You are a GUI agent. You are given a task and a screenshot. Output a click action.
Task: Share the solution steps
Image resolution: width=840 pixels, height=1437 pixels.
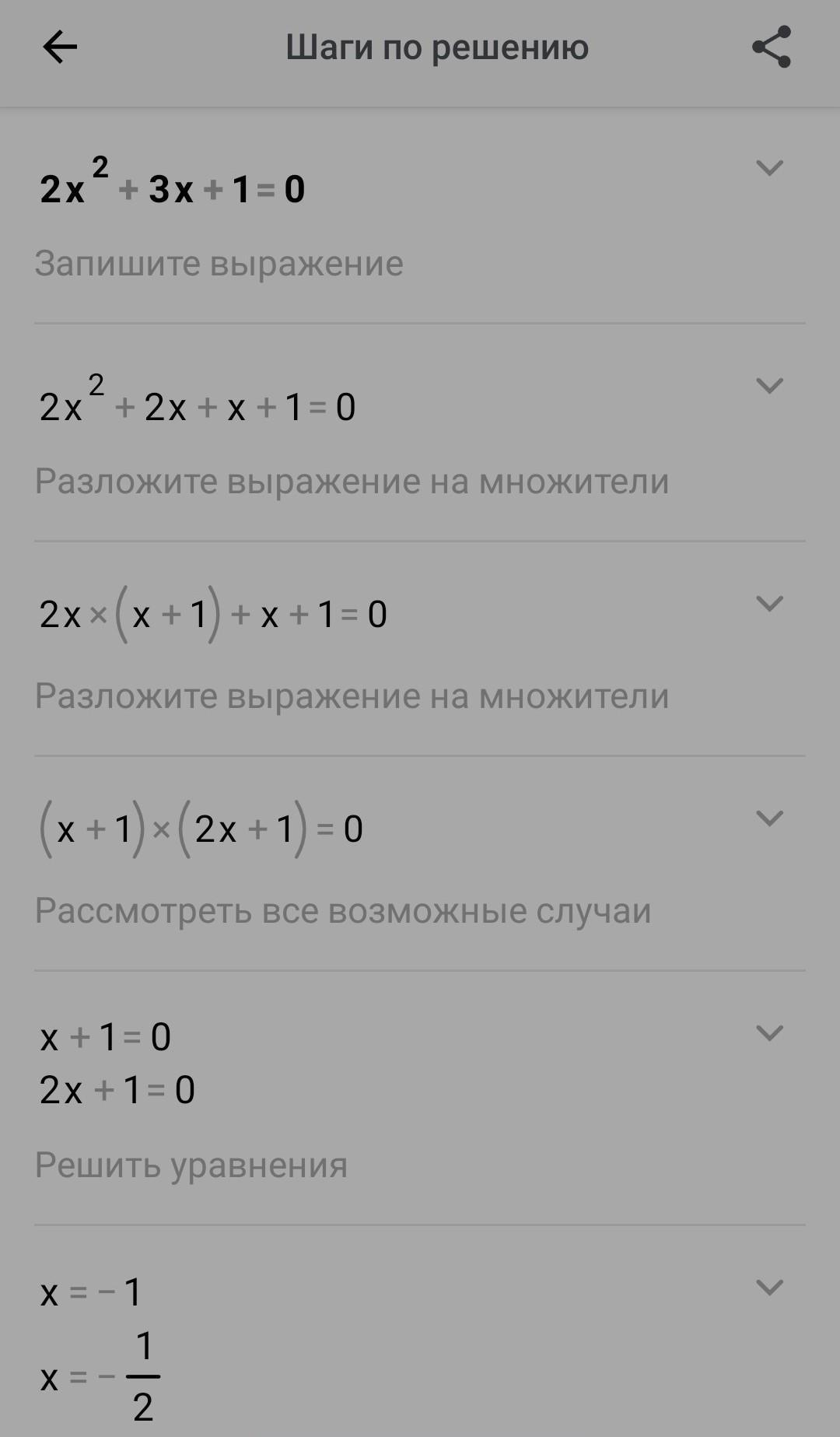772,47
